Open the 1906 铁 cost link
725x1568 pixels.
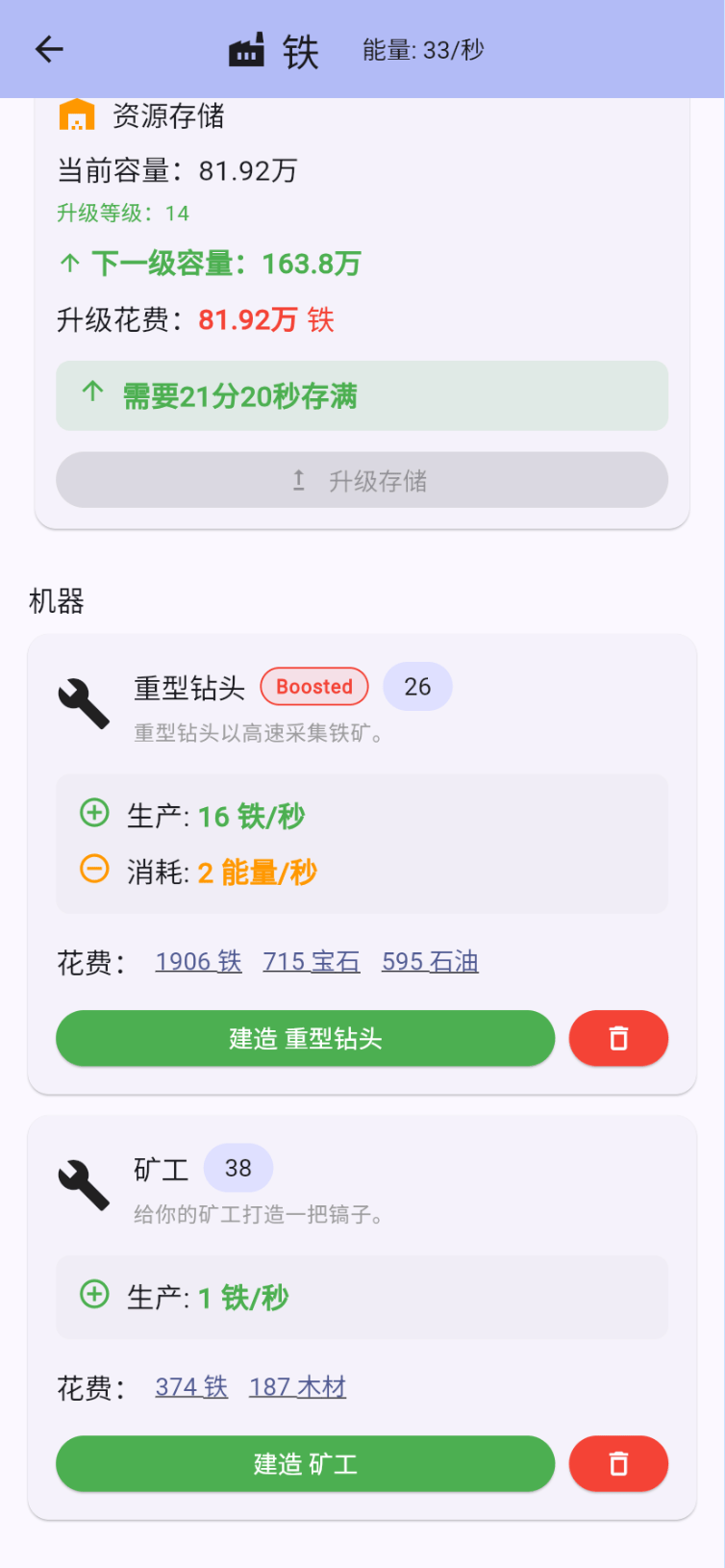coord(198,961)
